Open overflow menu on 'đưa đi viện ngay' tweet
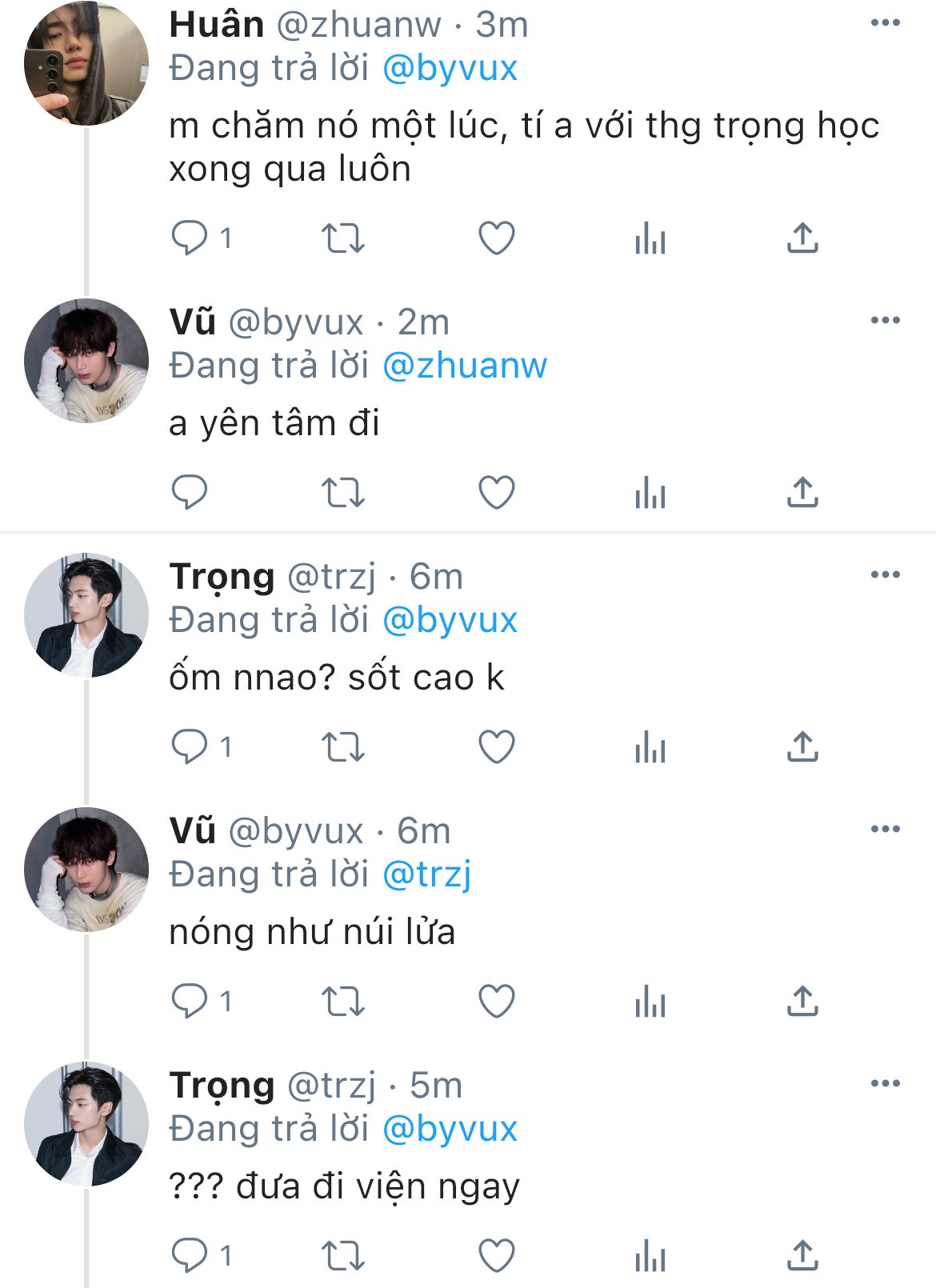The width and height of the screenshot is (936, 1288). [885, 1083]
